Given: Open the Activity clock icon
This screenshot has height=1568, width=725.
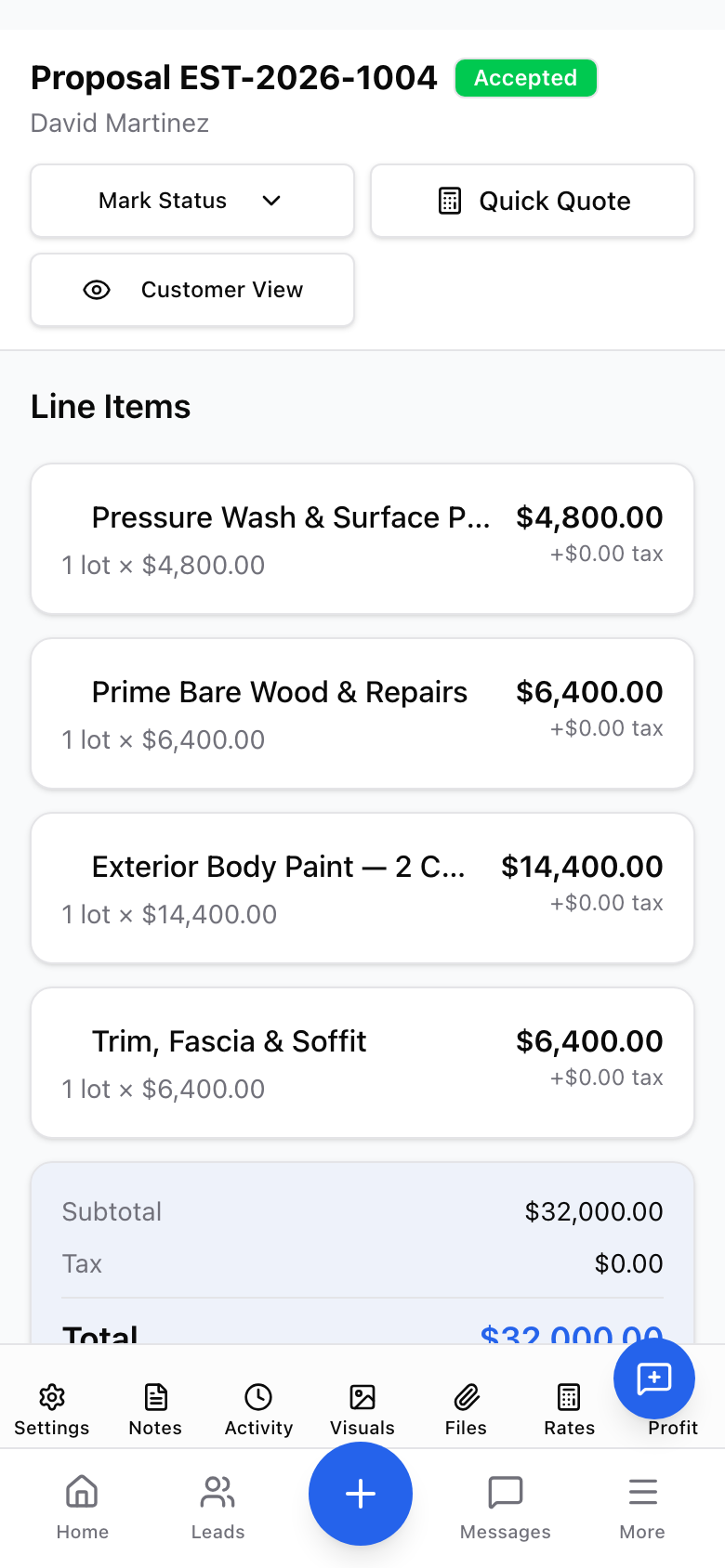Looking at the screenshot, I should (x=258, y=1396).
